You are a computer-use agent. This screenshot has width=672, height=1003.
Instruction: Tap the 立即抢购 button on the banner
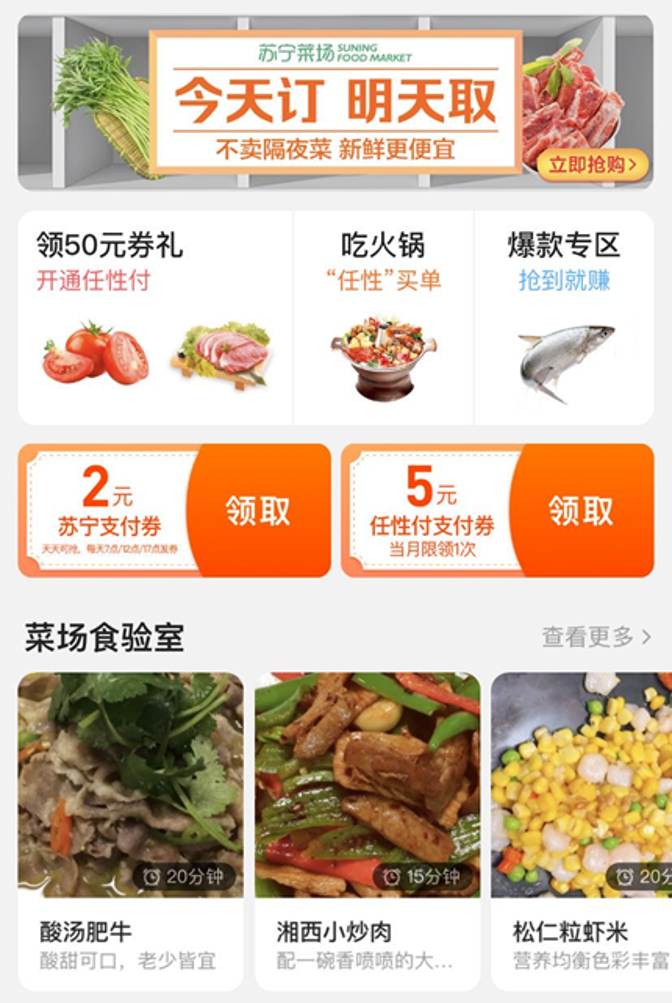(x=592, y=165)
